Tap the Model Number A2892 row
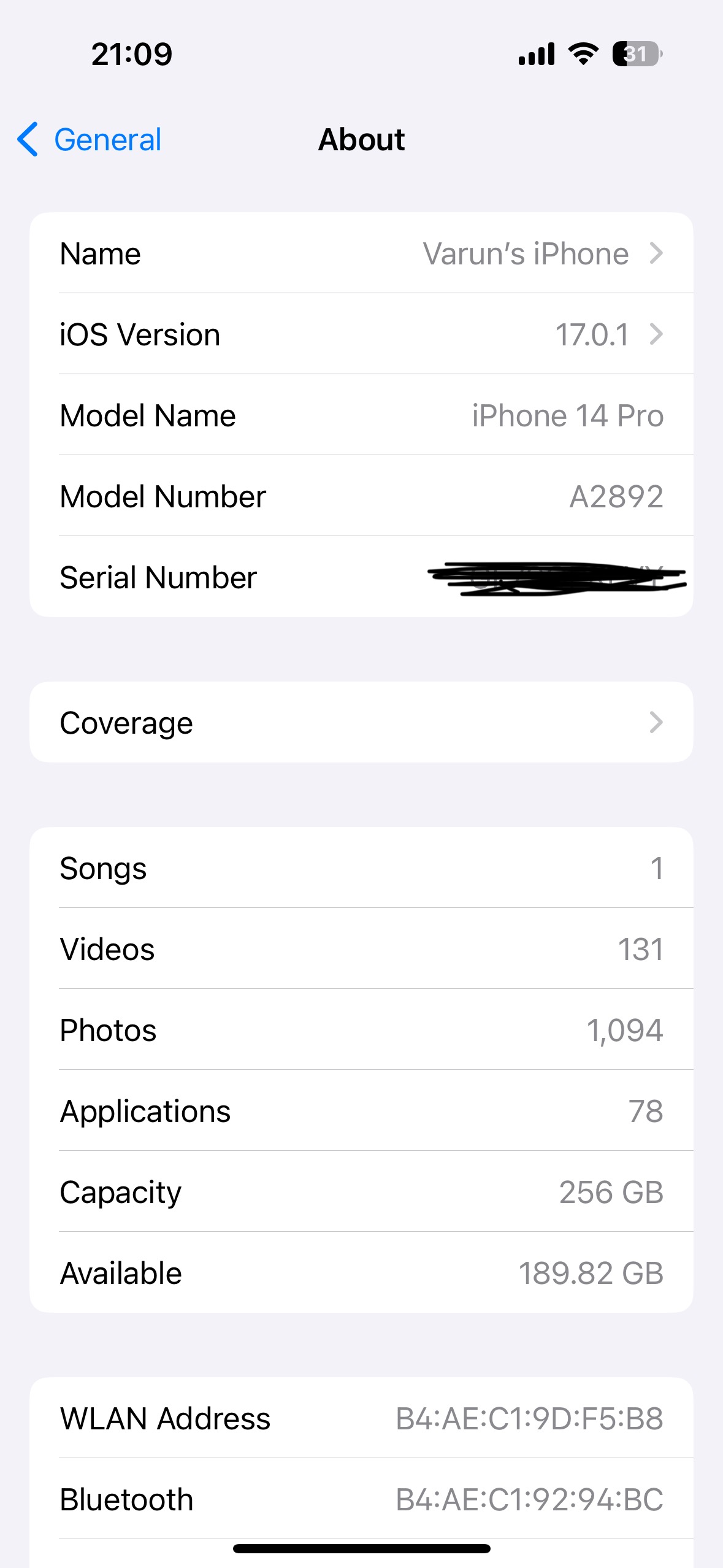 click(x=362, y=496)
